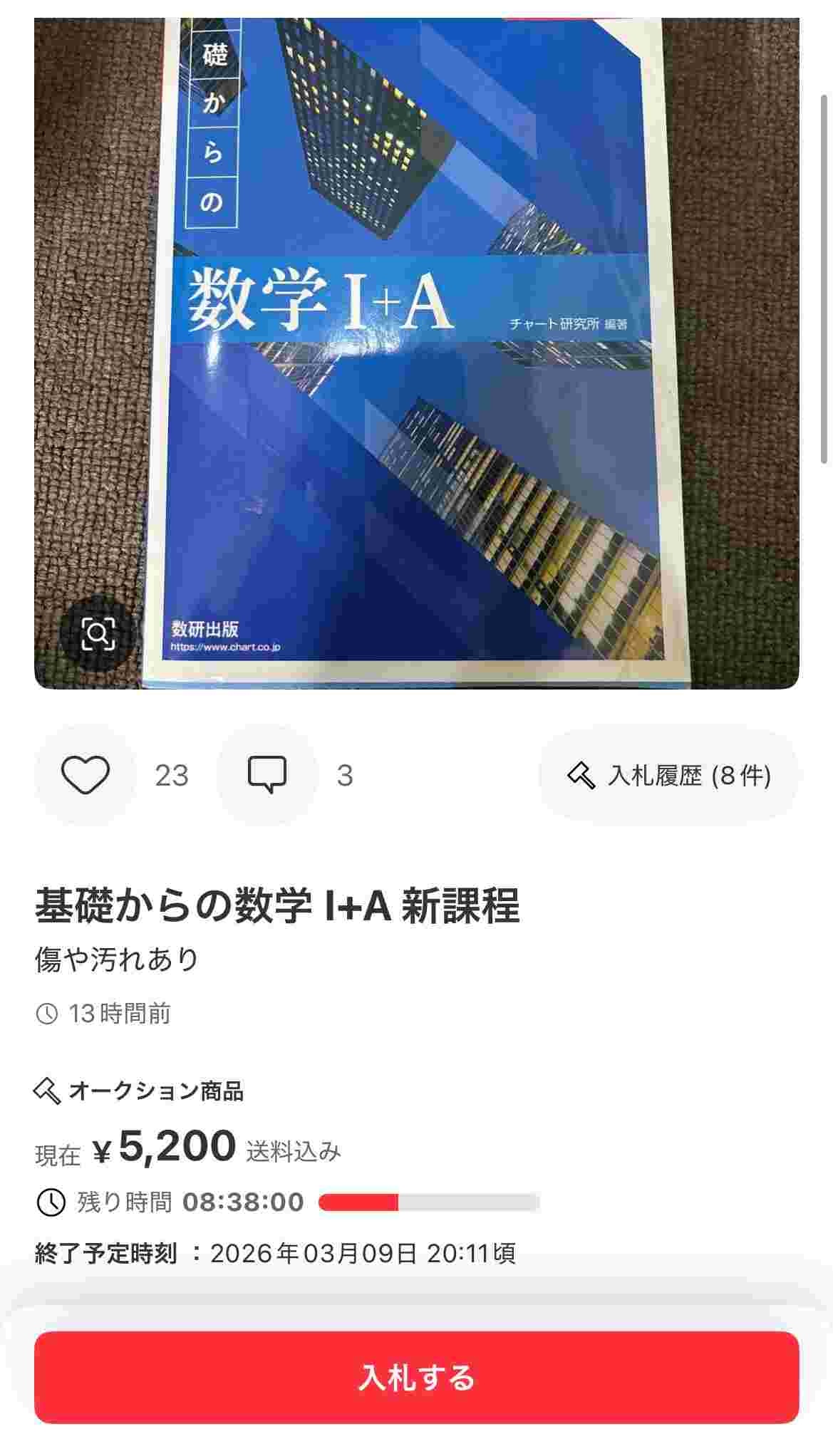Tap 入札する to place a bid

[416, 1378]
